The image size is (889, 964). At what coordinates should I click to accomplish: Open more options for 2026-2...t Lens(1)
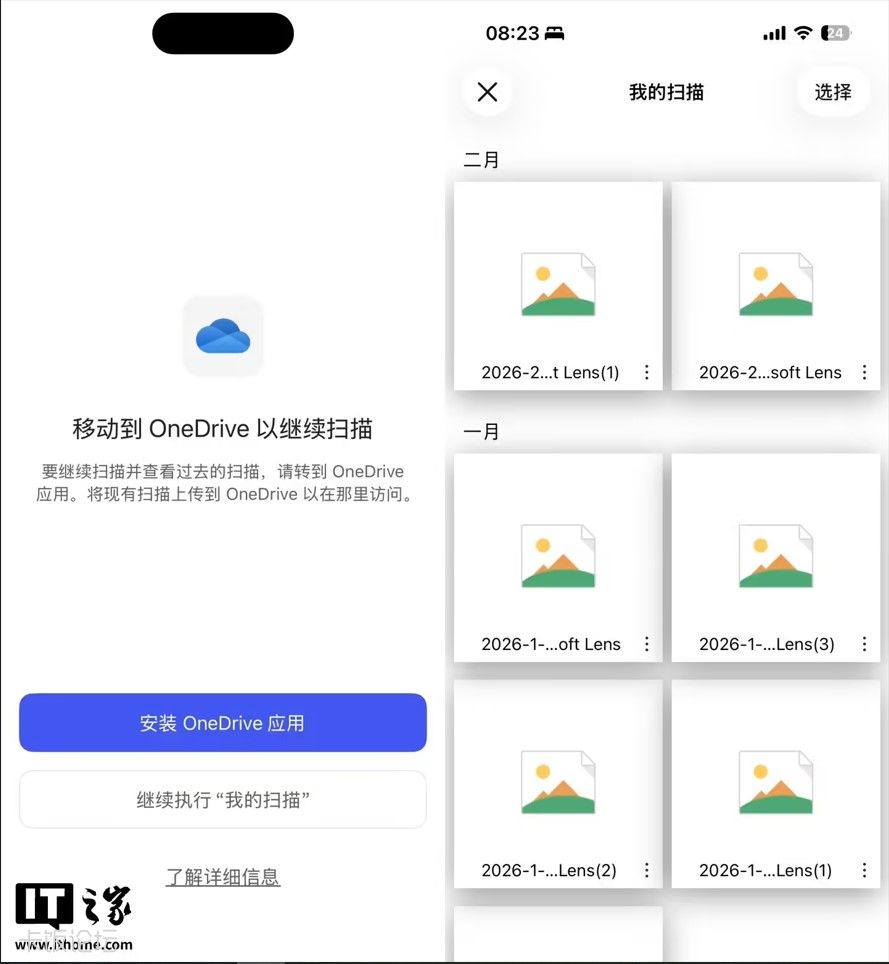(647, 373)
